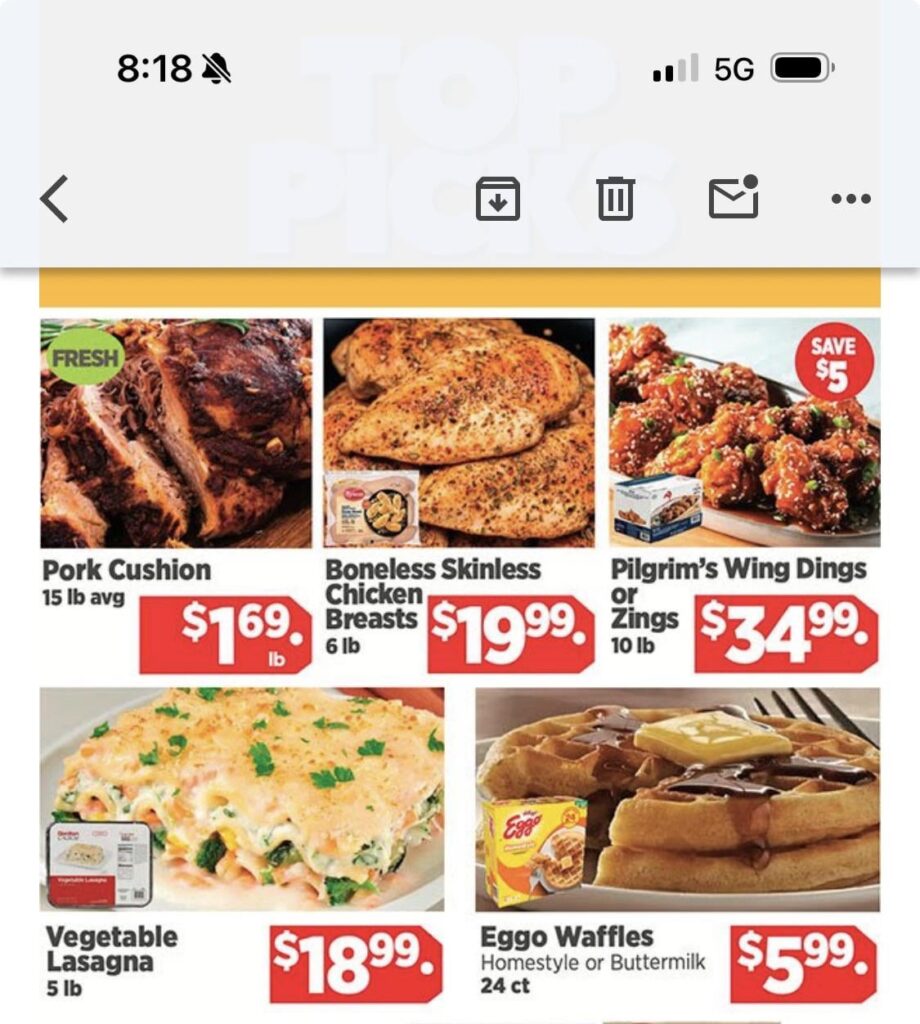Viewport: 920px width, 1024px height.
Task: Mark the email unread via envelope icon
Action: click(731, 199)
